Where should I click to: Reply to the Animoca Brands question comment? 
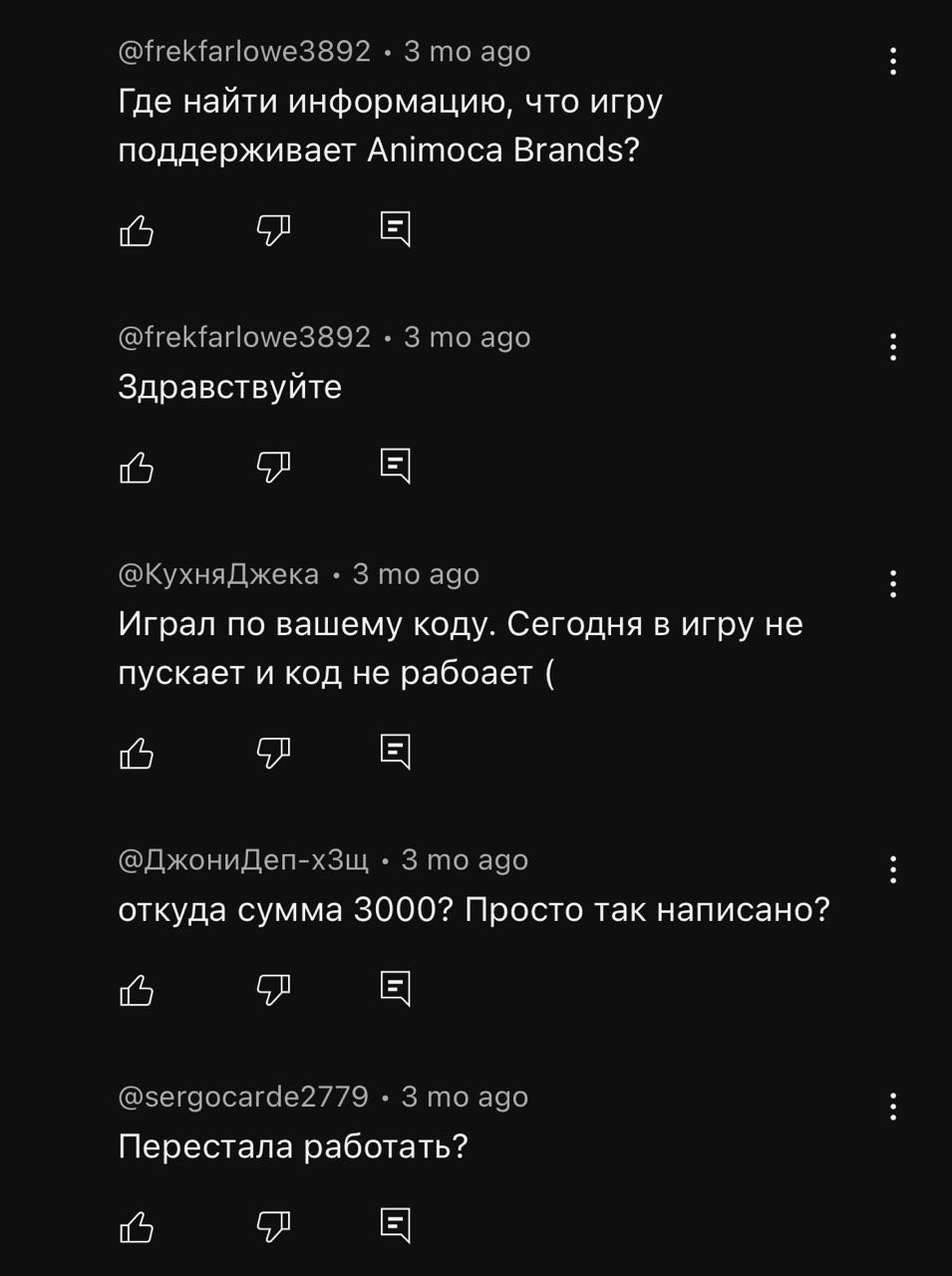396,229
